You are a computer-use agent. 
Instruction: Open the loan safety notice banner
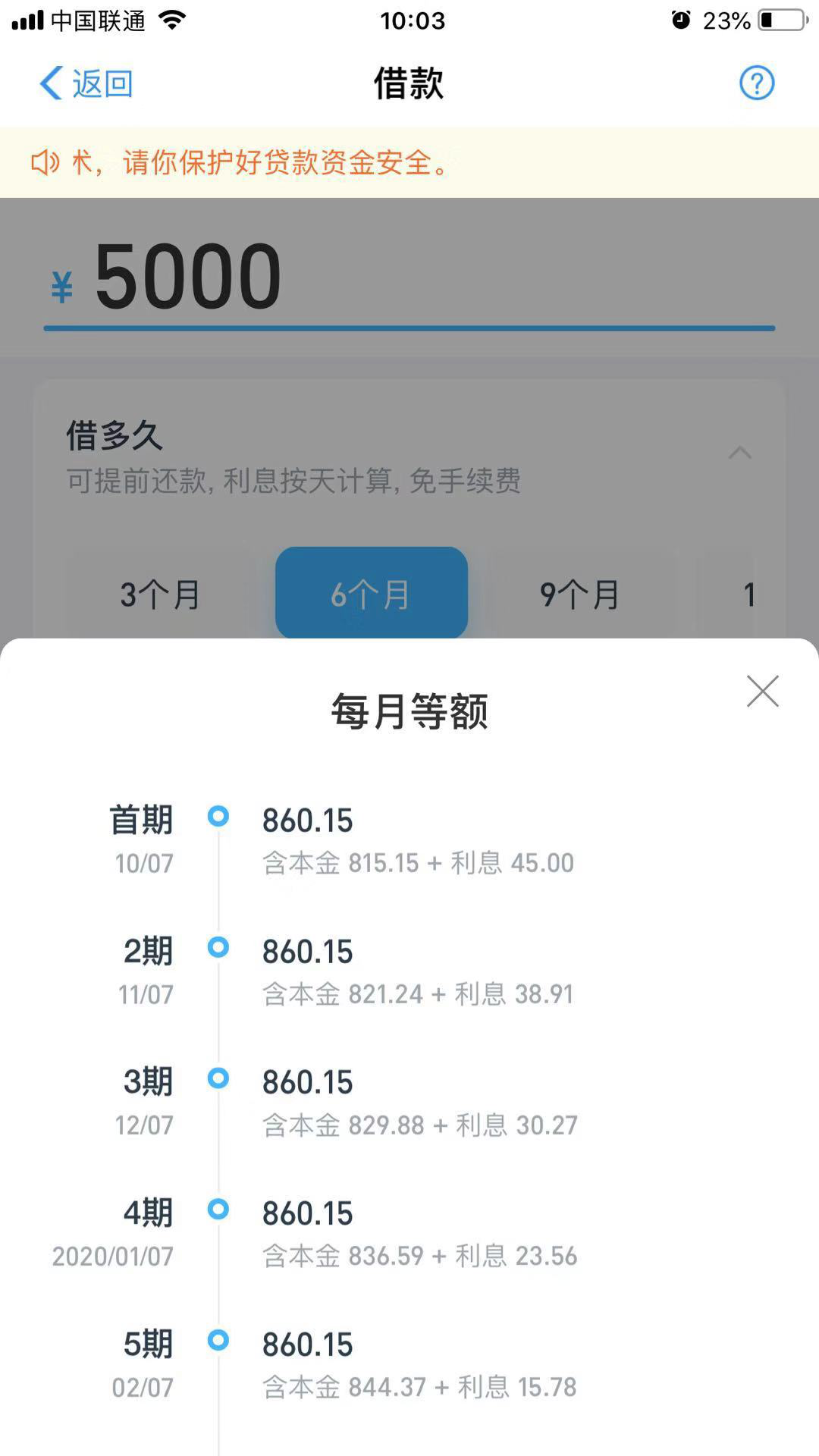409,162
